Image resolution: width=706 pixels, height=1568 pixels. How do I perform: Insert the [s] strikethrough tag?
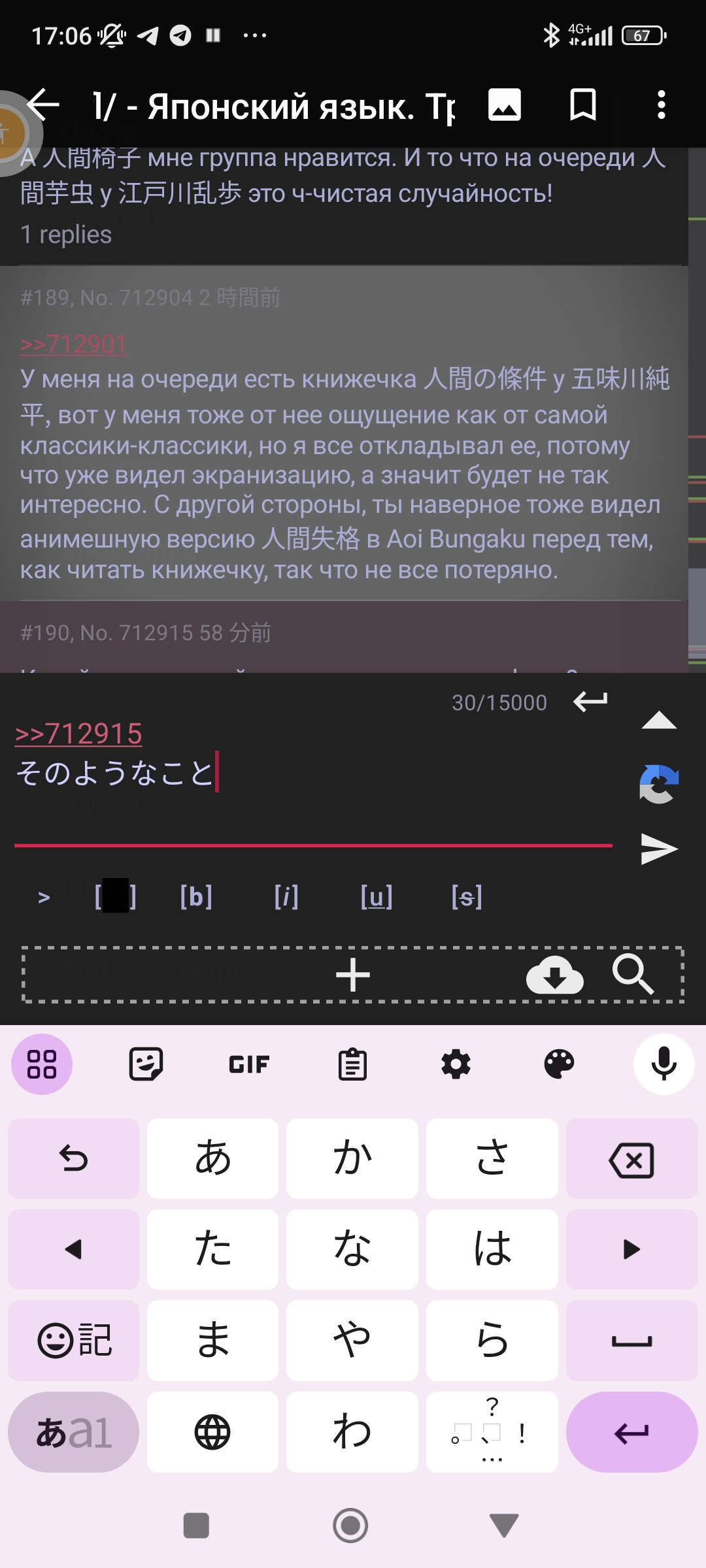point(467,896)
